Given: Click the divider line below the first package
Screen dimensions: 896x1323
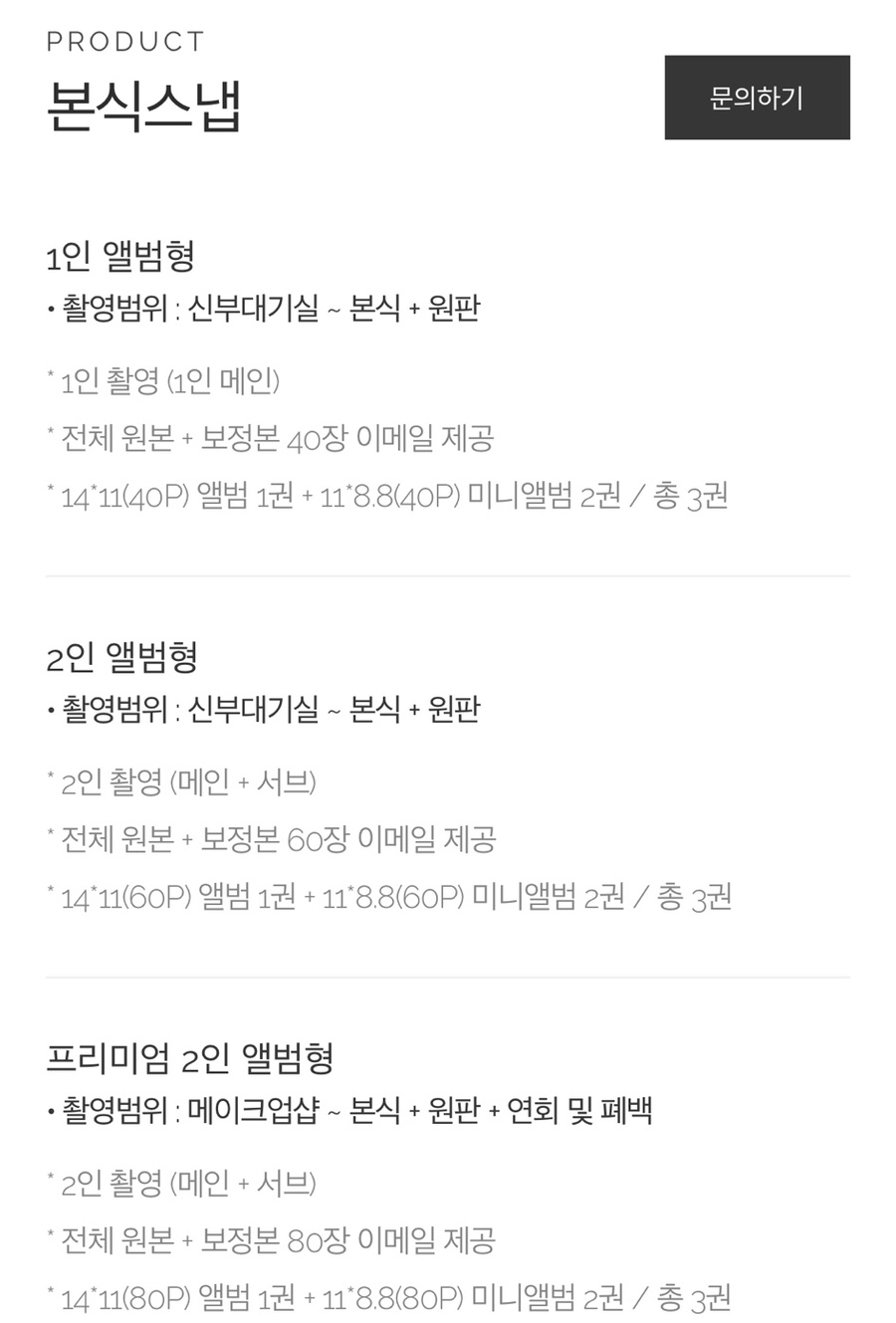Looking at the screenshot, I should (x=448, y=574).
